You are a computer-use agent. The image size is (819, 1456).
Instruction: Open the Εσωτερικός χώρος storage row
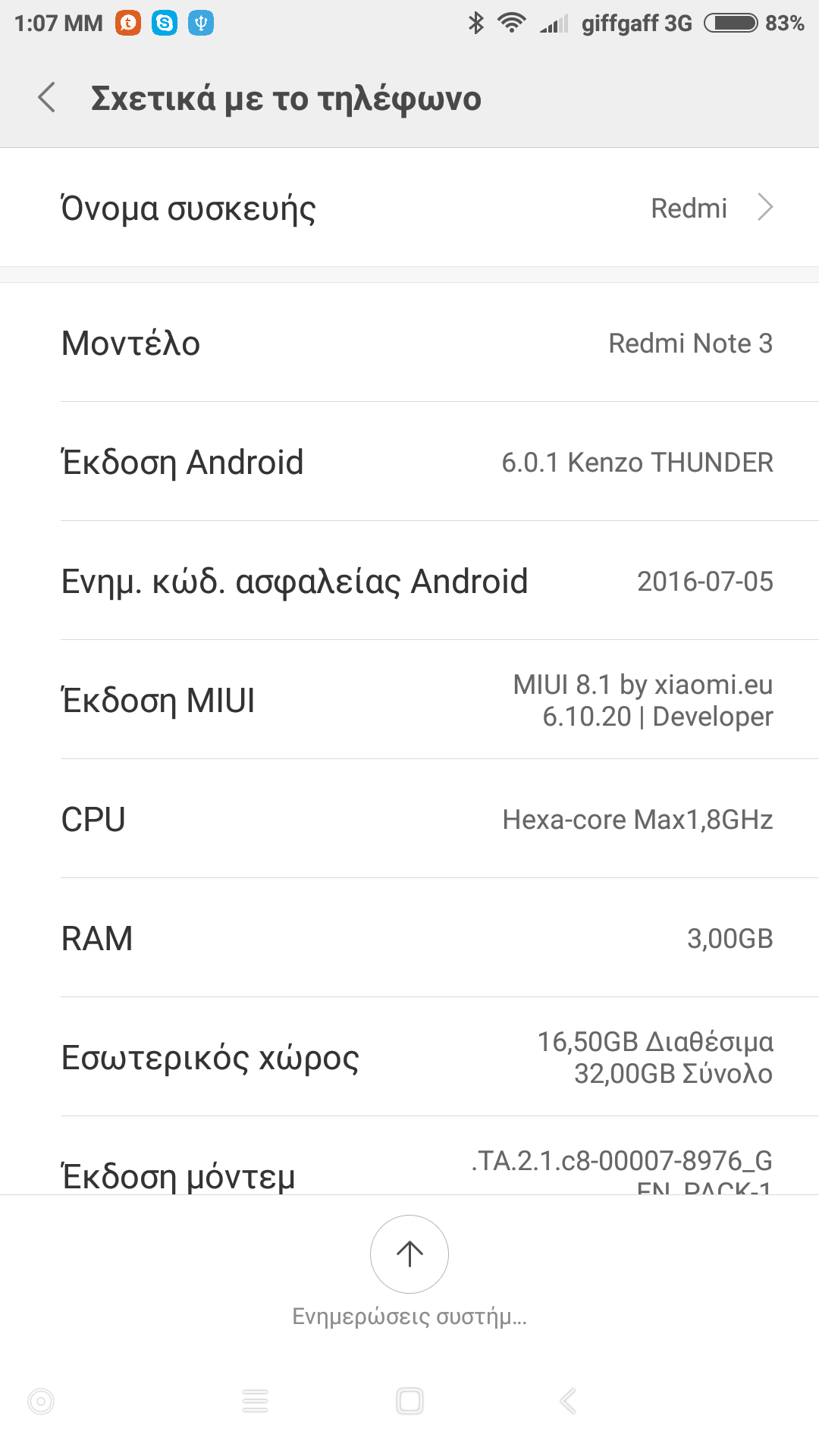(x=409, y=1057)
